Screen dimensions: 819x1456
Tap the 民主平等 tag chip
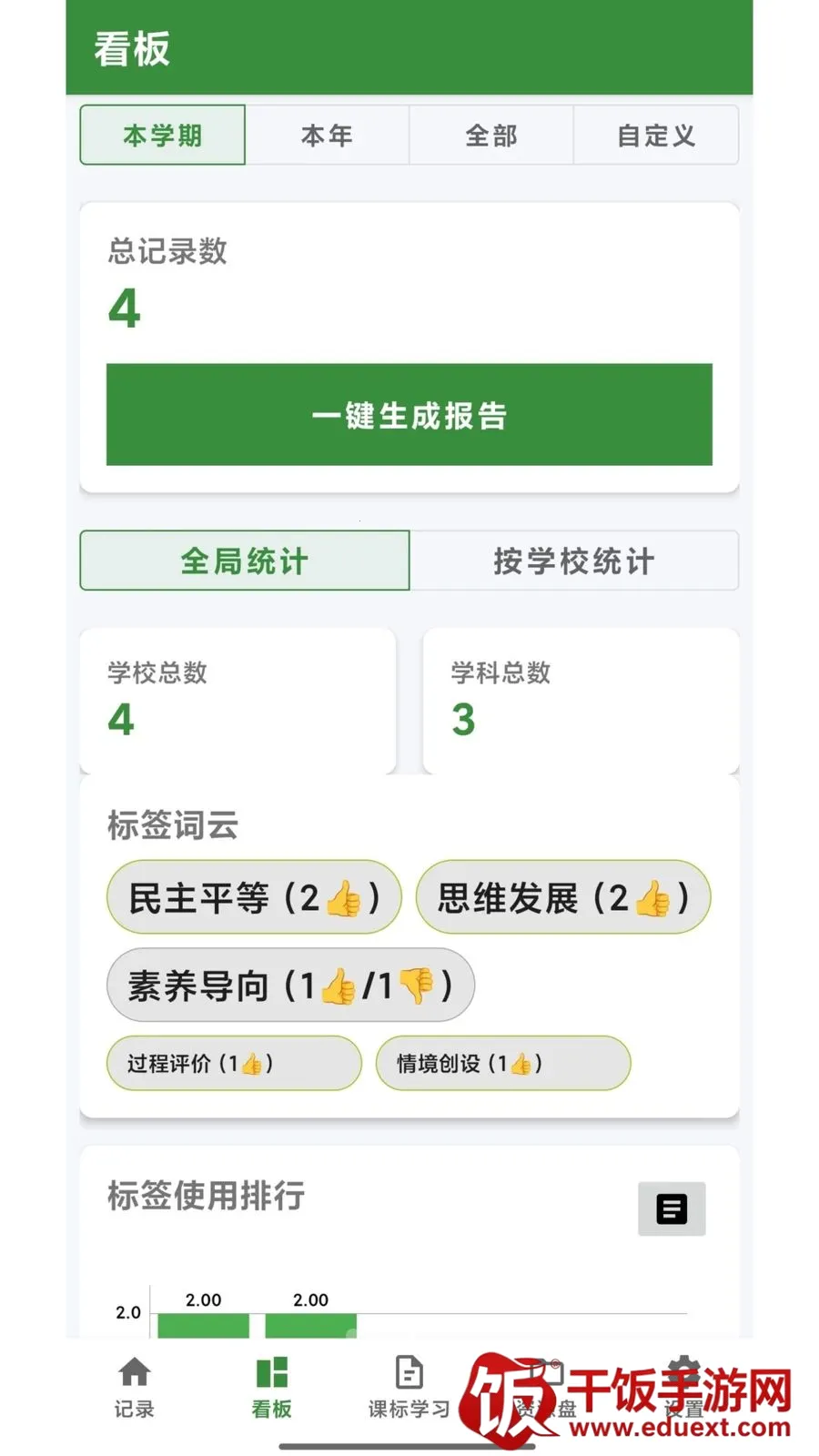[x=254, y=897]
